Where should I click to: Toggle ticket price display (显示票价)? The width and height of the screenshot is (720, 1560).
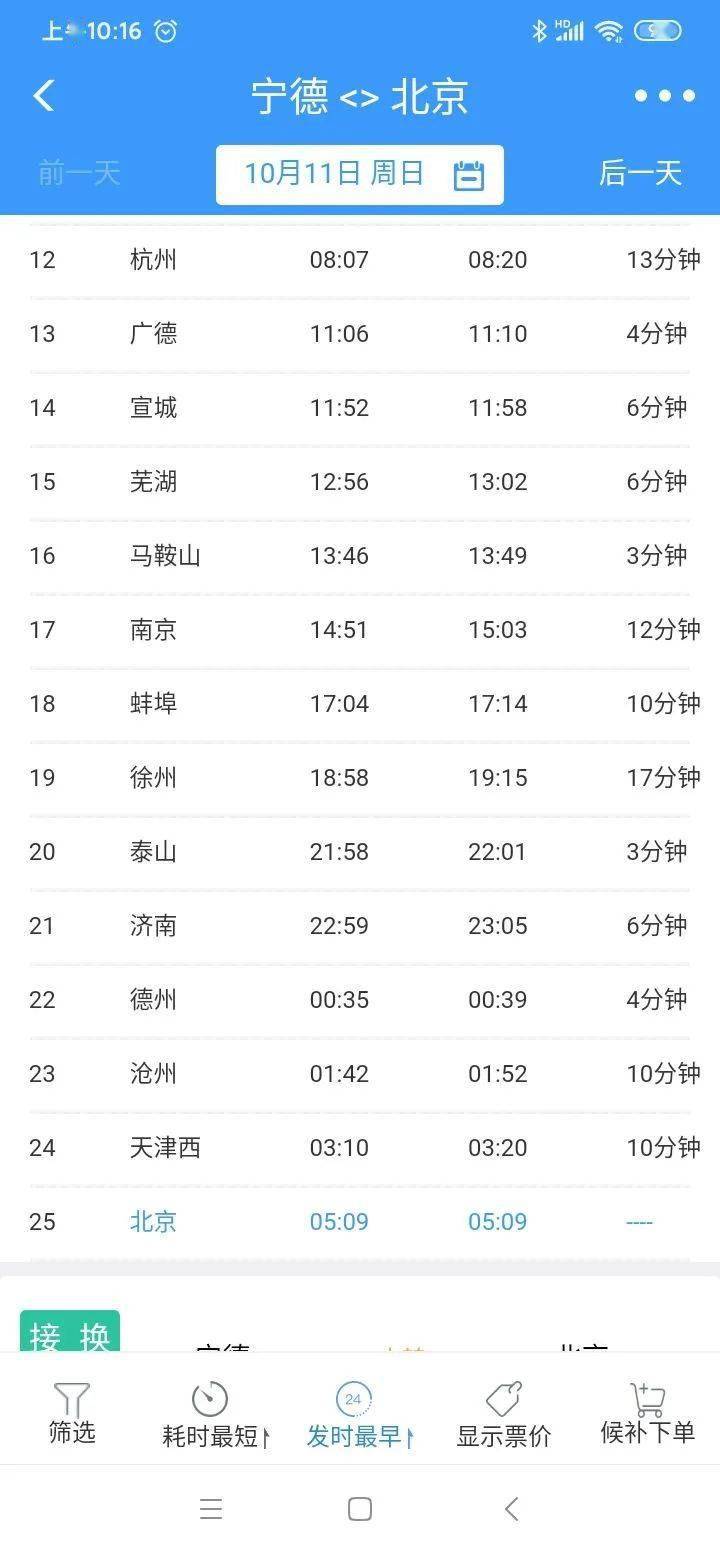pyautogui.click(x=503, y=1415)
